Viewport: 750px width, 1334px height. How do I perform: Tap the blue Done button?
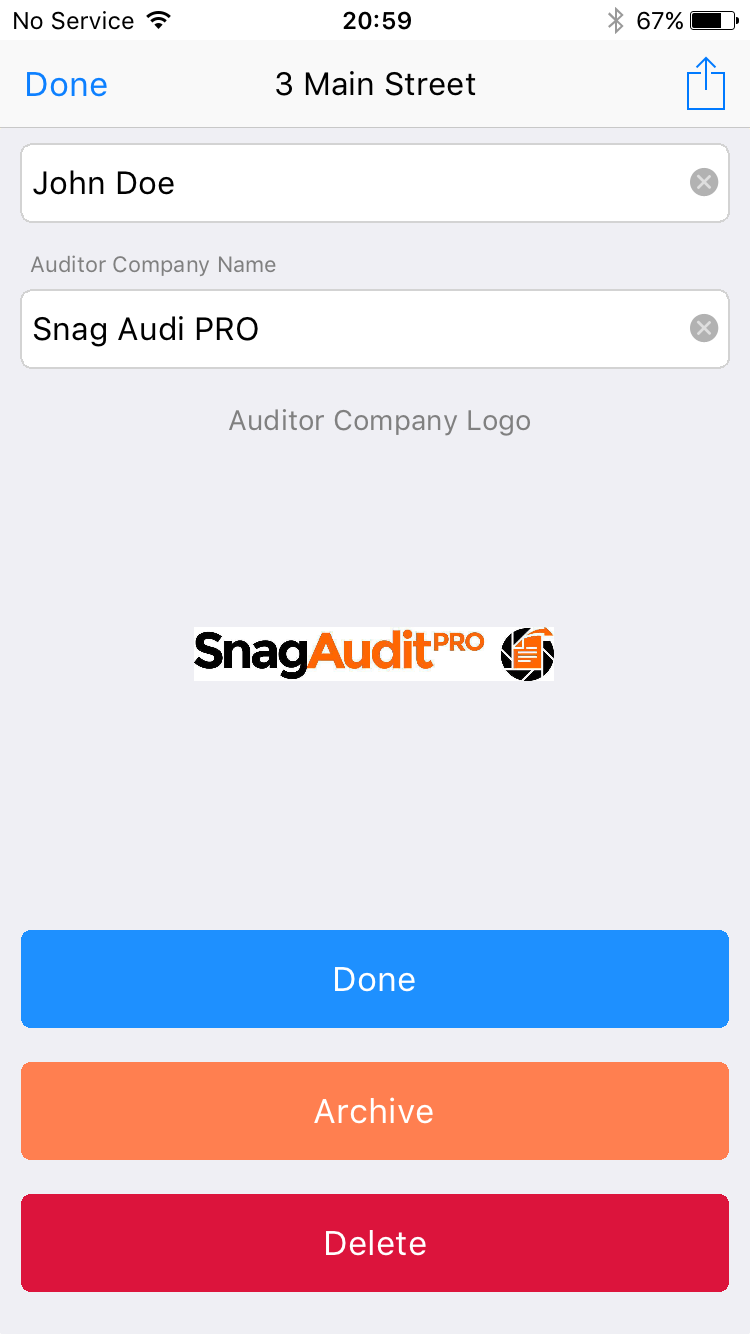click(375, 979)
